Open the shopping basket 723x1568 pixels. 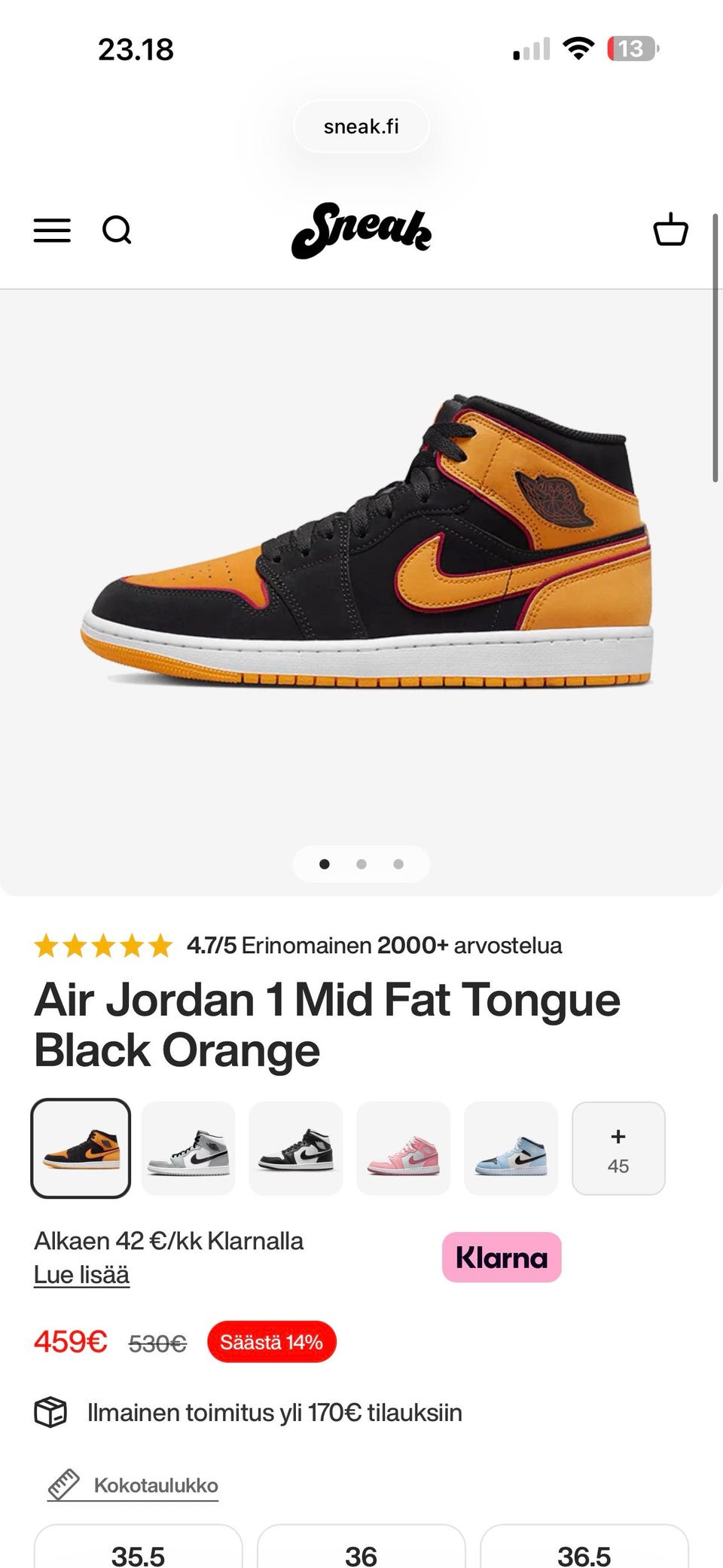pos(670,230)
